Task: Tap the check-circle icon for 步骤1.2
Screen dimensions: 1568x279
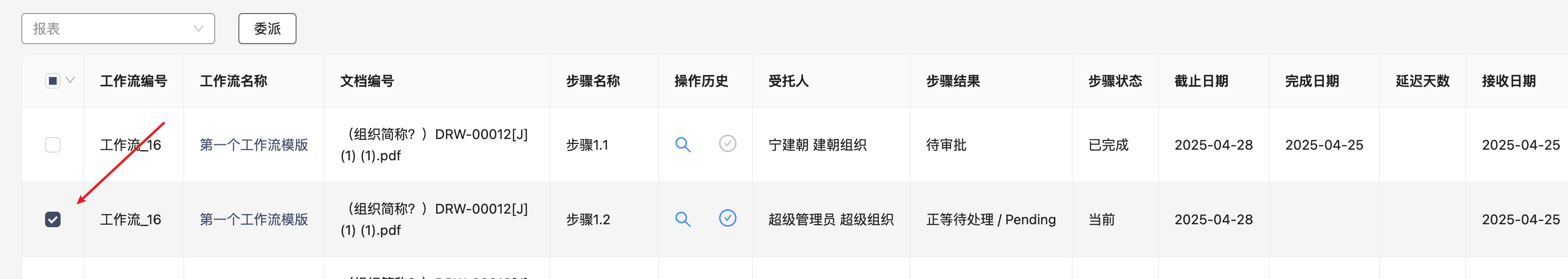Action: click(727, 218)
